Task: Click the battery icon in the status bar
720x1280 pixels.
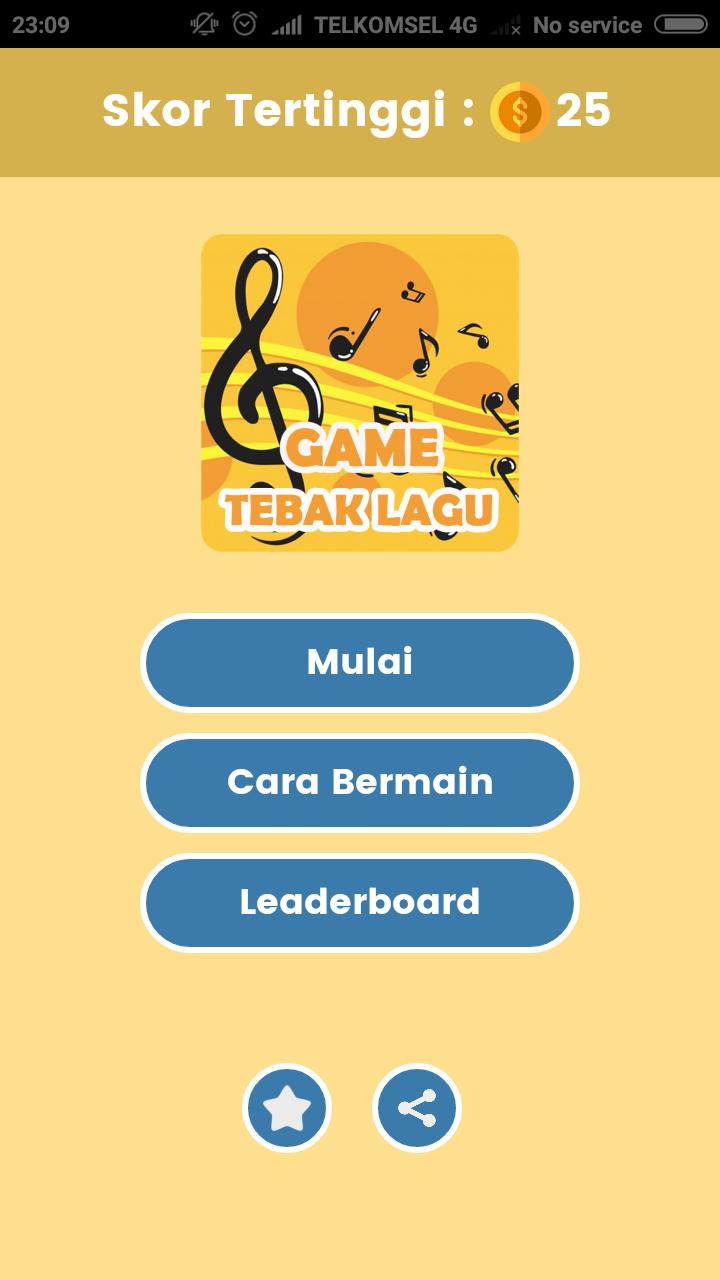Action: pyautogui.click(x=682, y=23)
